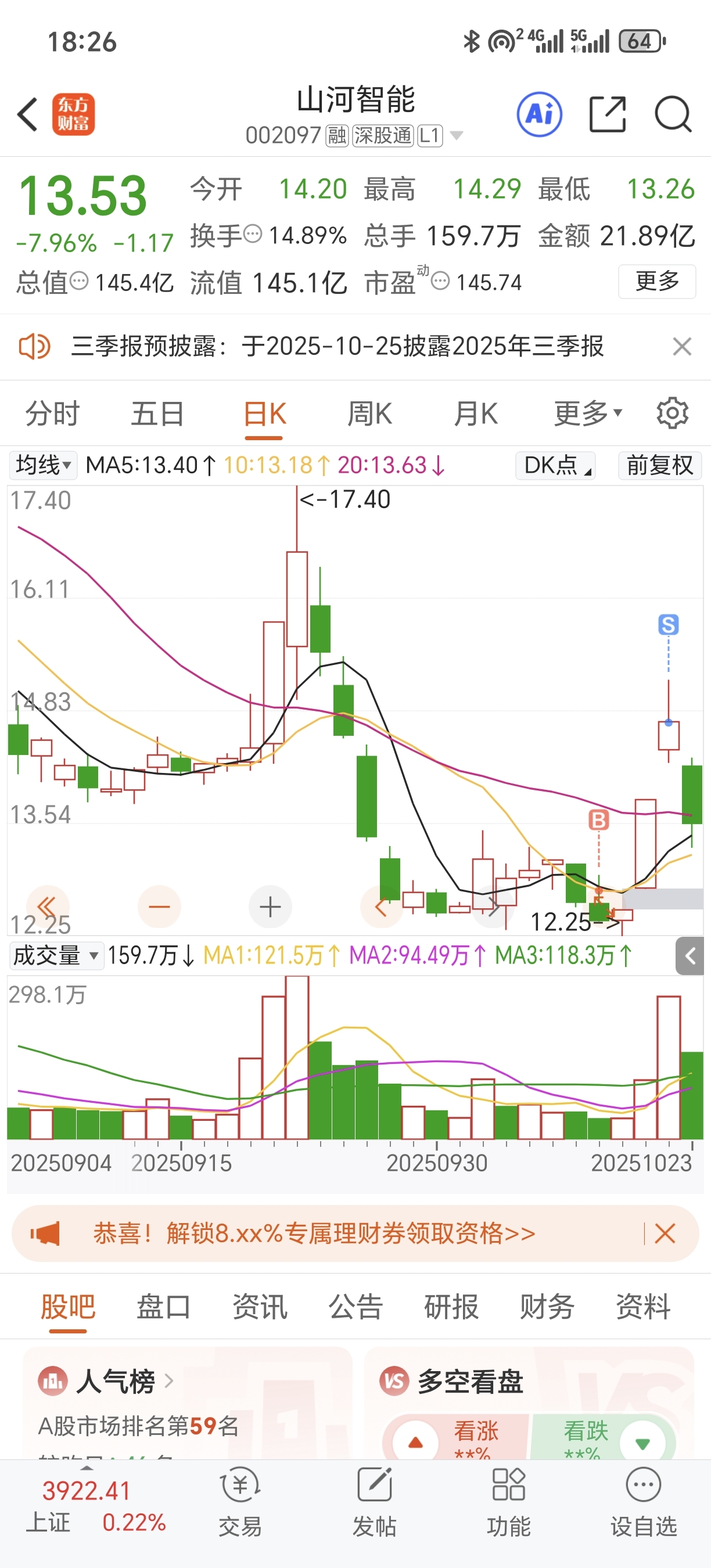Switch to the 盘口 tab
The height and width of the screenshot is (1568, 711).
pyautogui.click(x=163, y=1307)
